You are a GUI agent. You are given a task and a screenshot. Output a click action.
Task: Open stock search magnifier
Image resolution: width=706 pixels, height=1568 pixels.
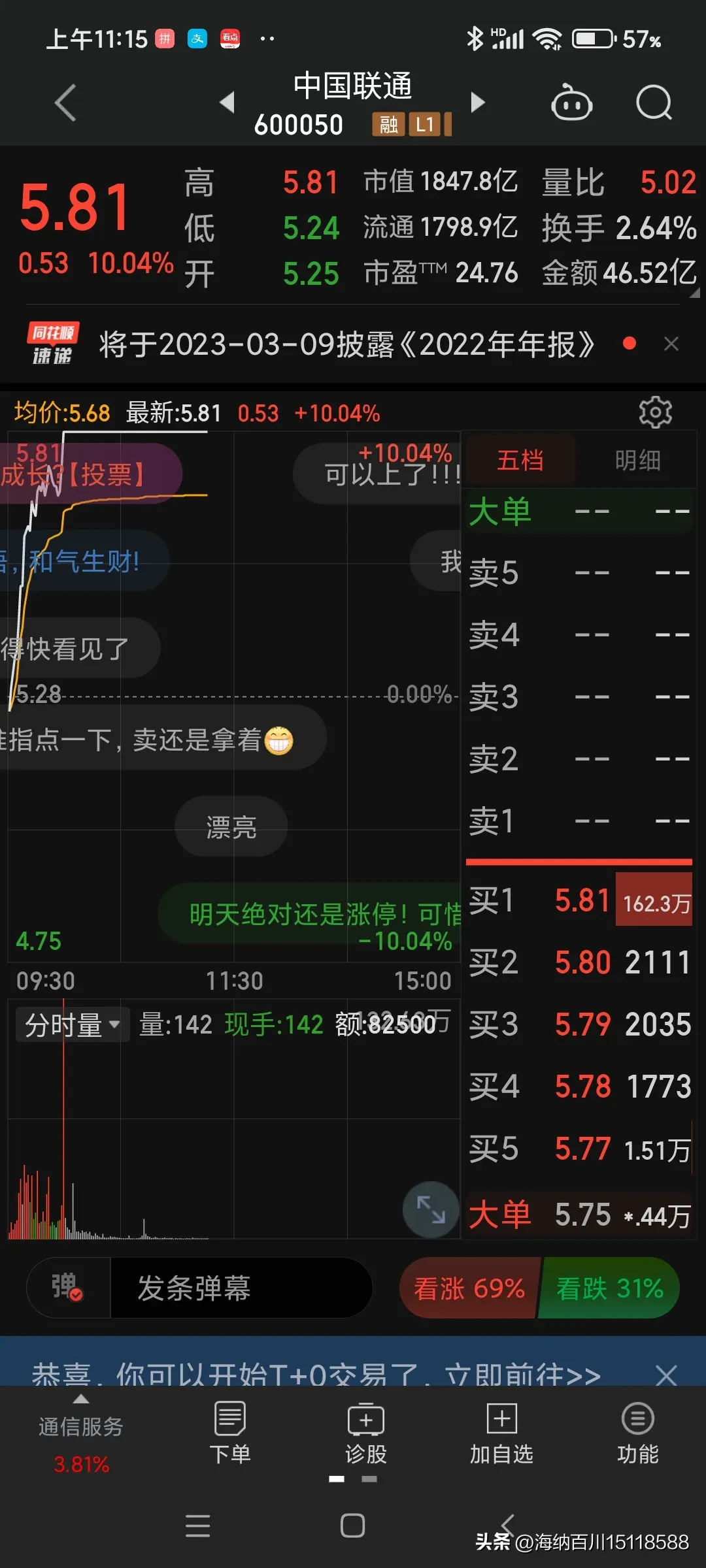pyautogui.click(x=654, y=103)
